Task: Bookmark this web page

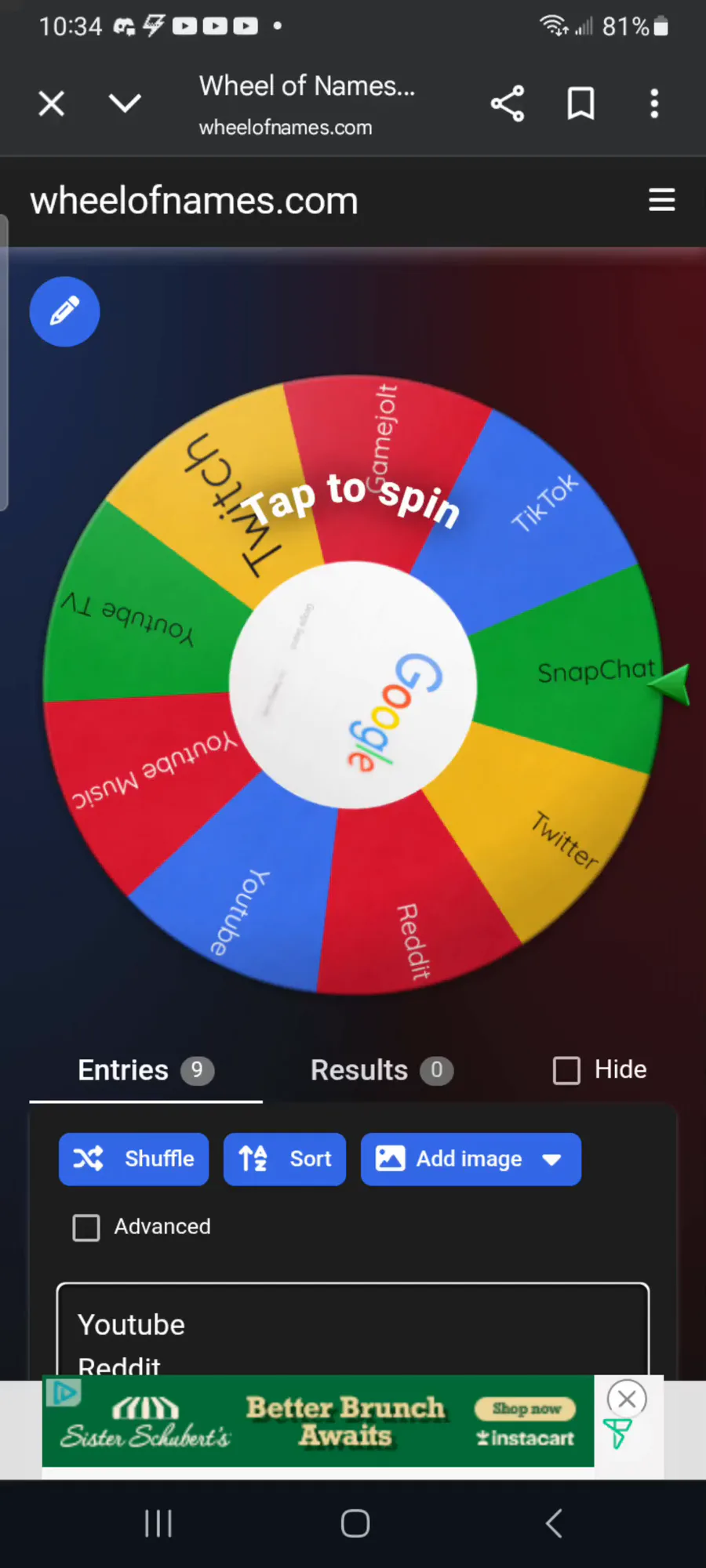Action: click(580, 103)
